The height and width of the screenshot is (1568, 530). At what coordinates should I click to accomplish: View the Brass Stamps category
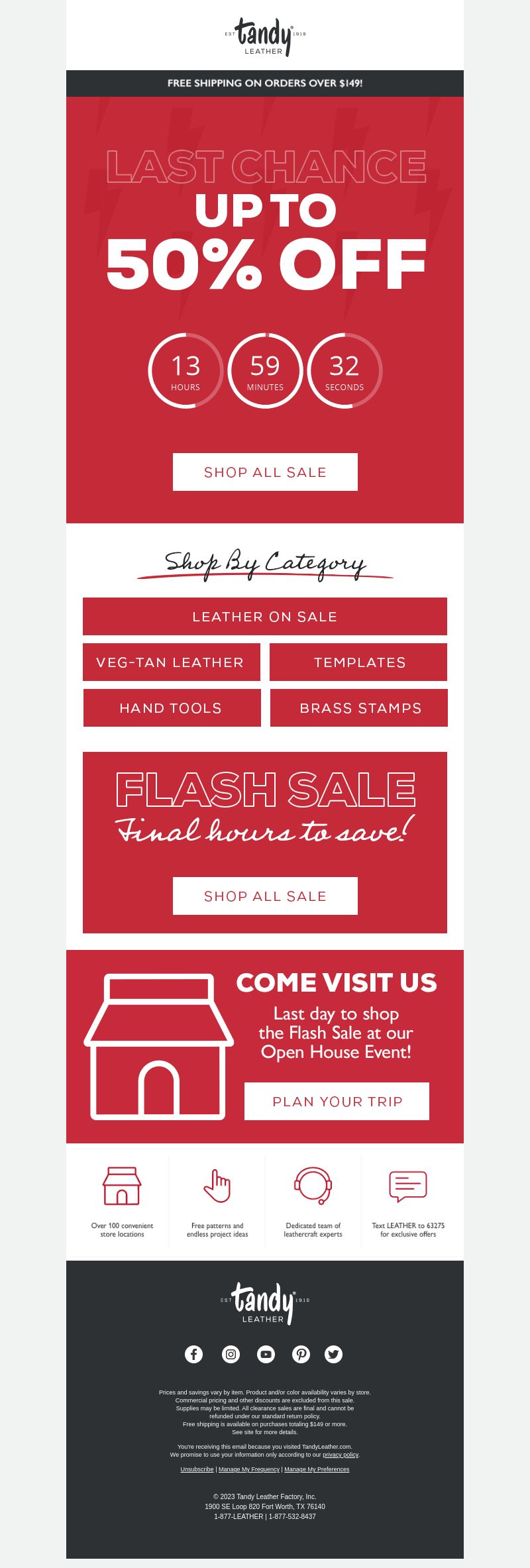click(x=359, y=707)
